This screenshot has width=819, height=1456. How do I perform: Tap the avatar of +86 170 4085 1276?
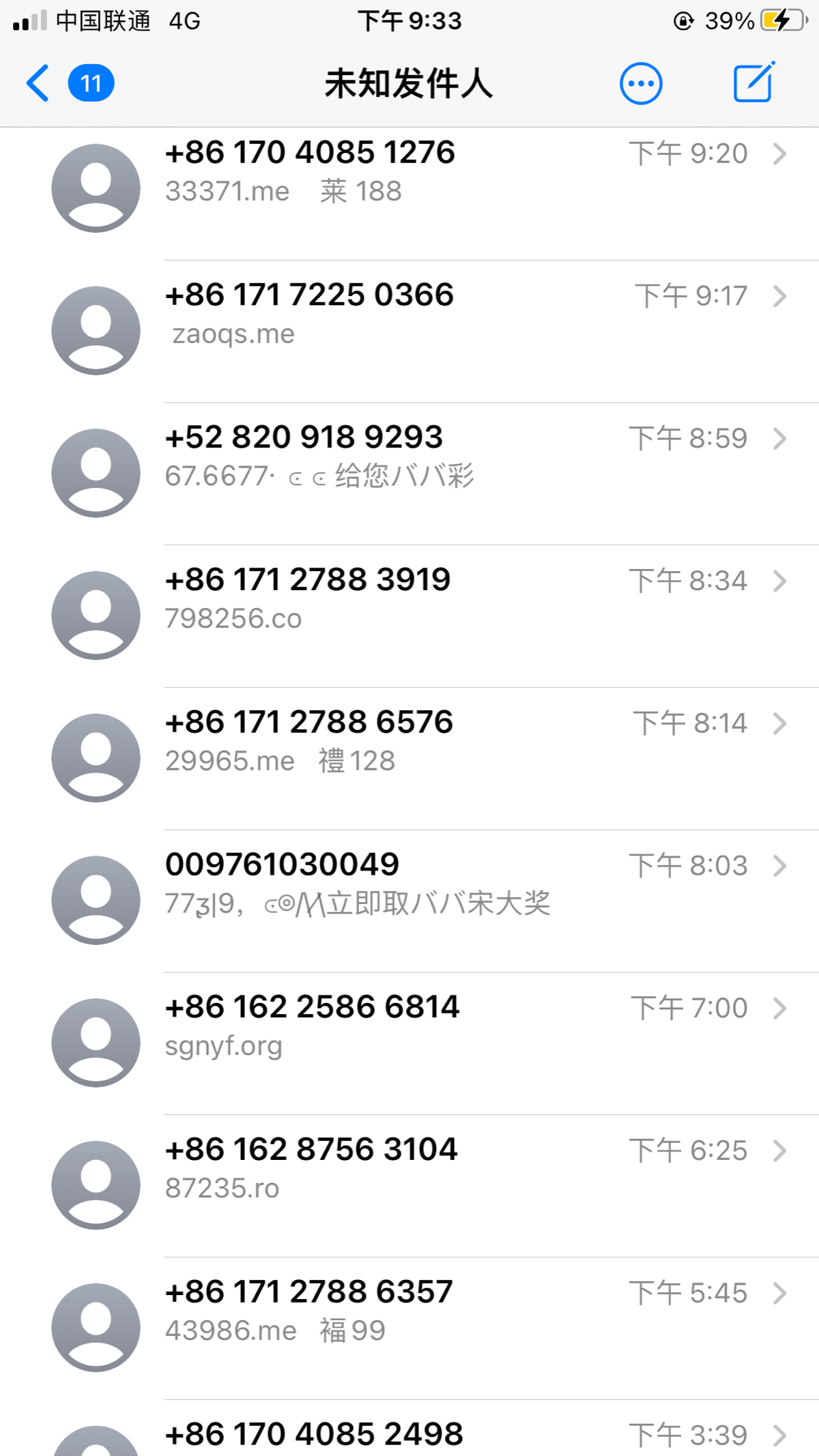[x=95, y=187]
